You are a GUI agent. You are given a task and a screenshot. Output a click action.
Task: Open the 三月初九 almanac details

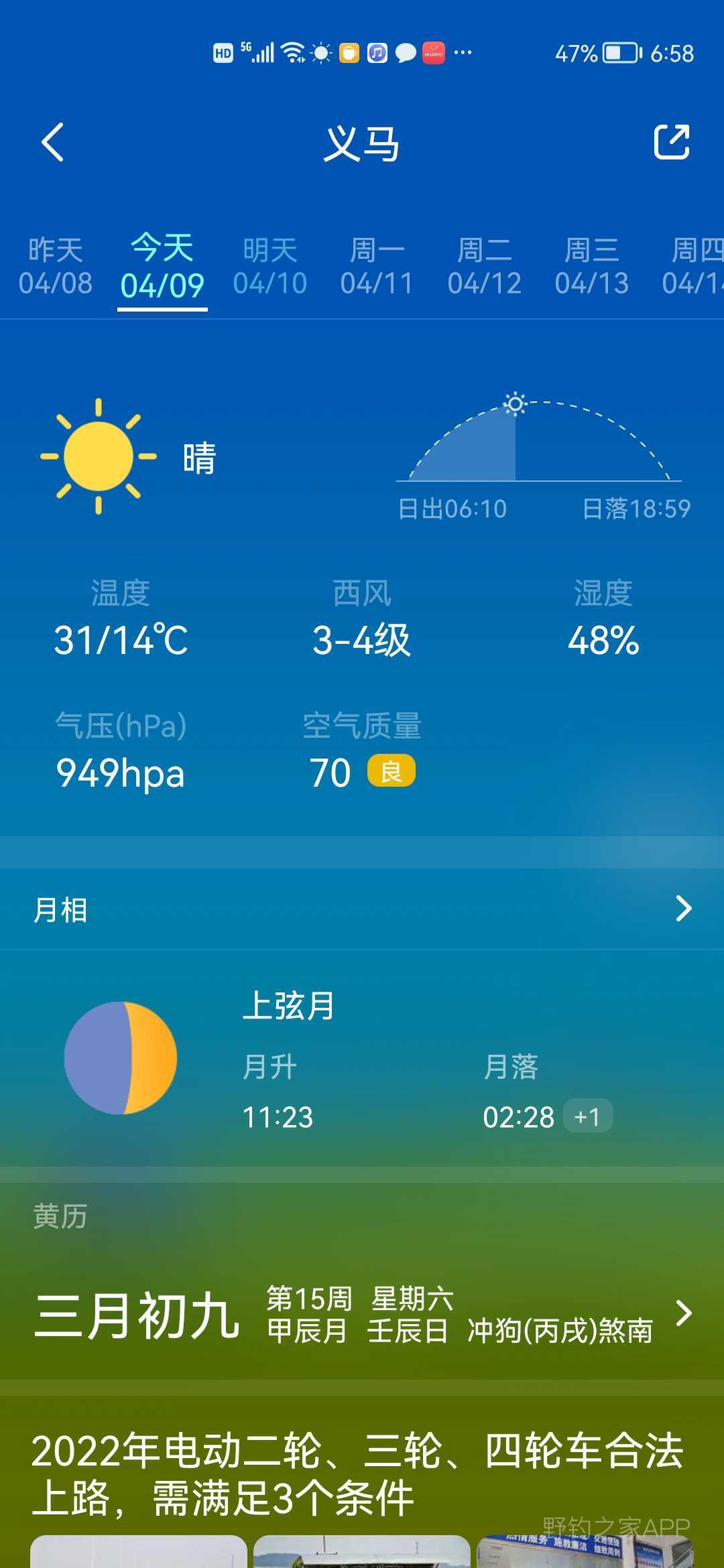point(362,1315)
